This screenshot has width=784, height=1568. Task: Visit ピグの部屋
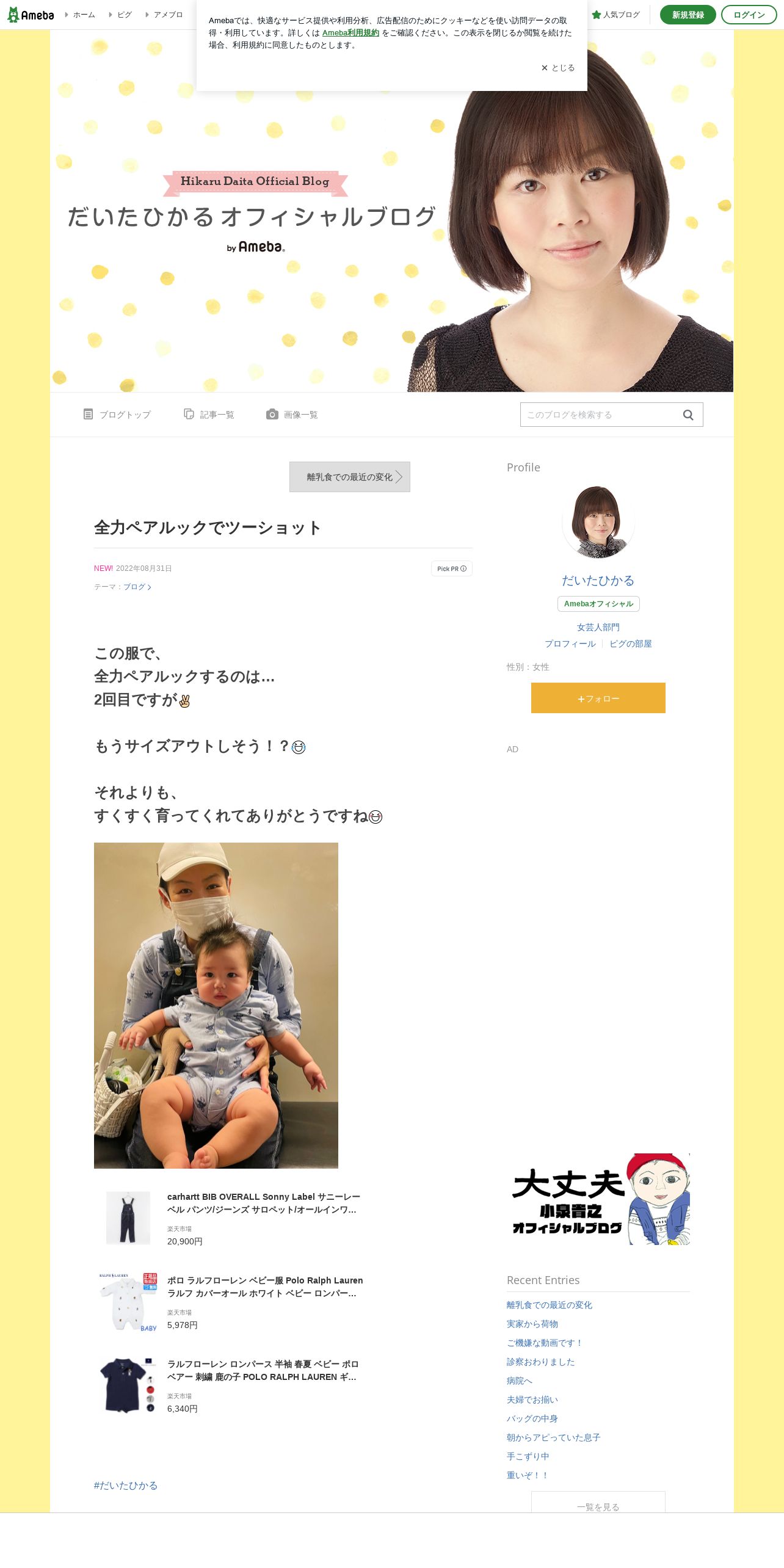coord(631,644)
